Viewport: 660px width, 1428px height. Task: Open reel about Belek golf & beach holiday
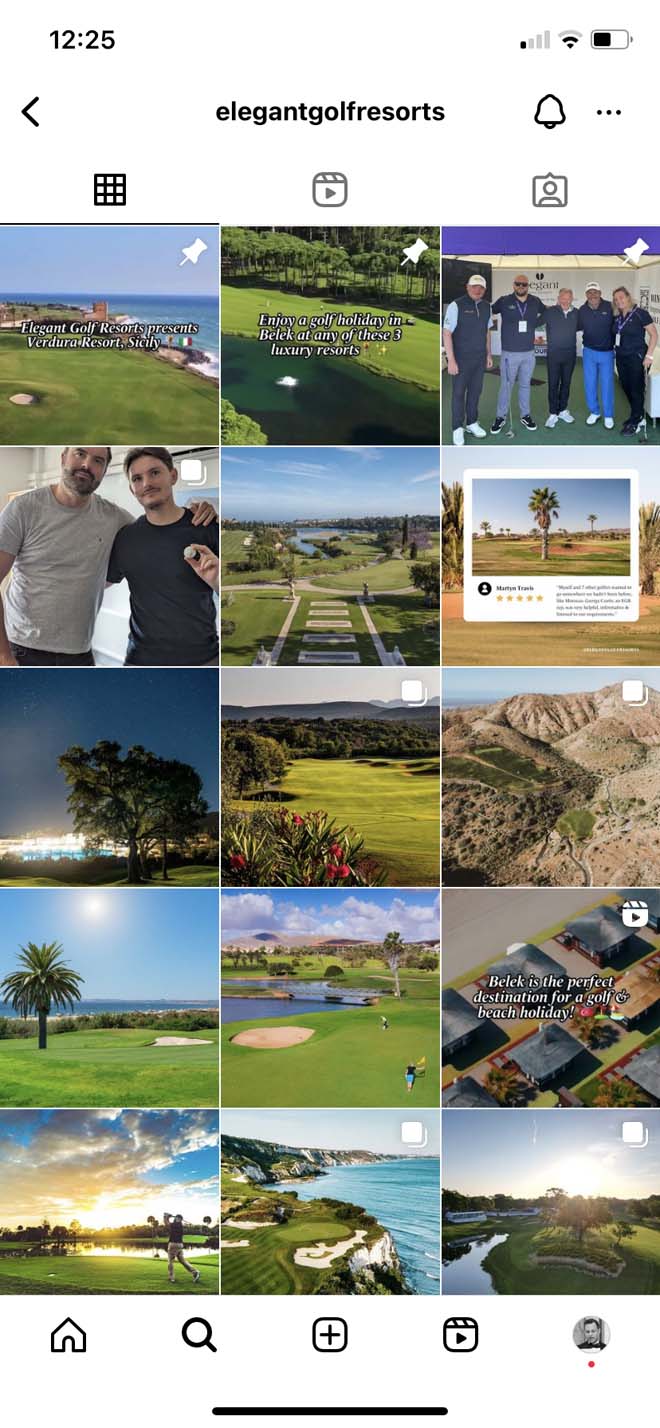[551, 998]
